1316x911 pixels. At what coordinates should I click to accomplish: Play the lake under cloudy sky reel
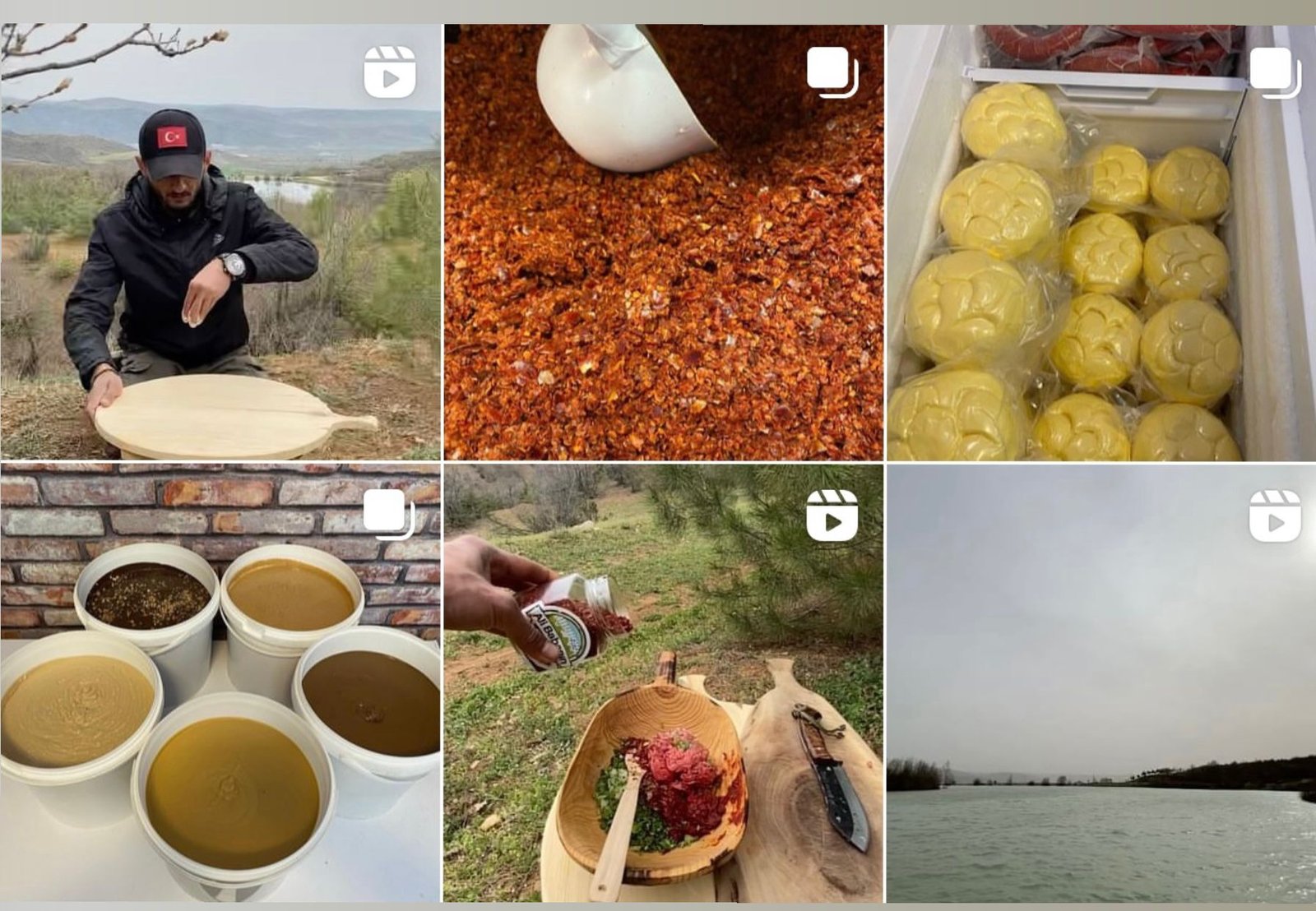point(1101,683)
